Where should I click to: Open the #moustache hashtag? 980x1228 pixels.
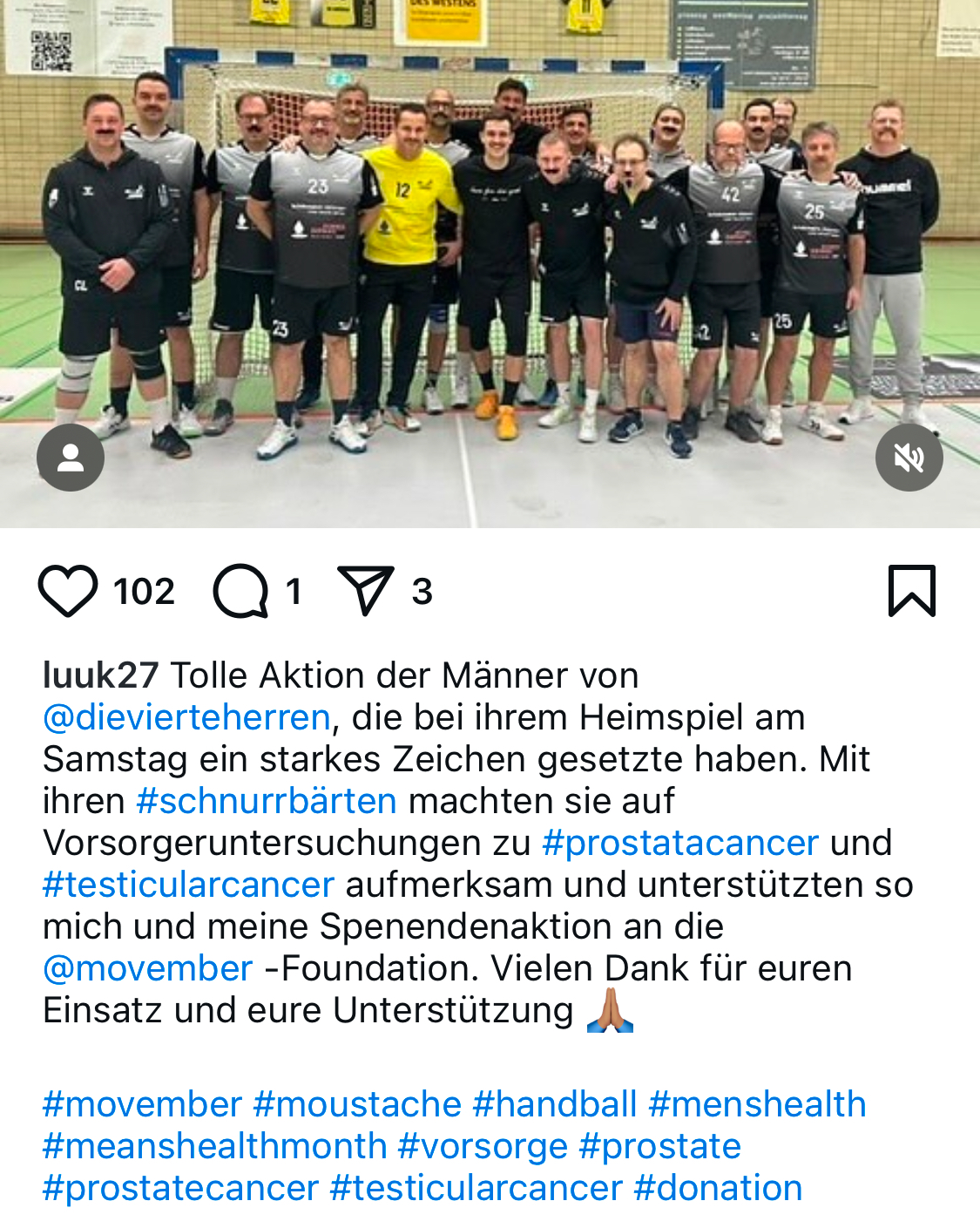pos(357,1104)
